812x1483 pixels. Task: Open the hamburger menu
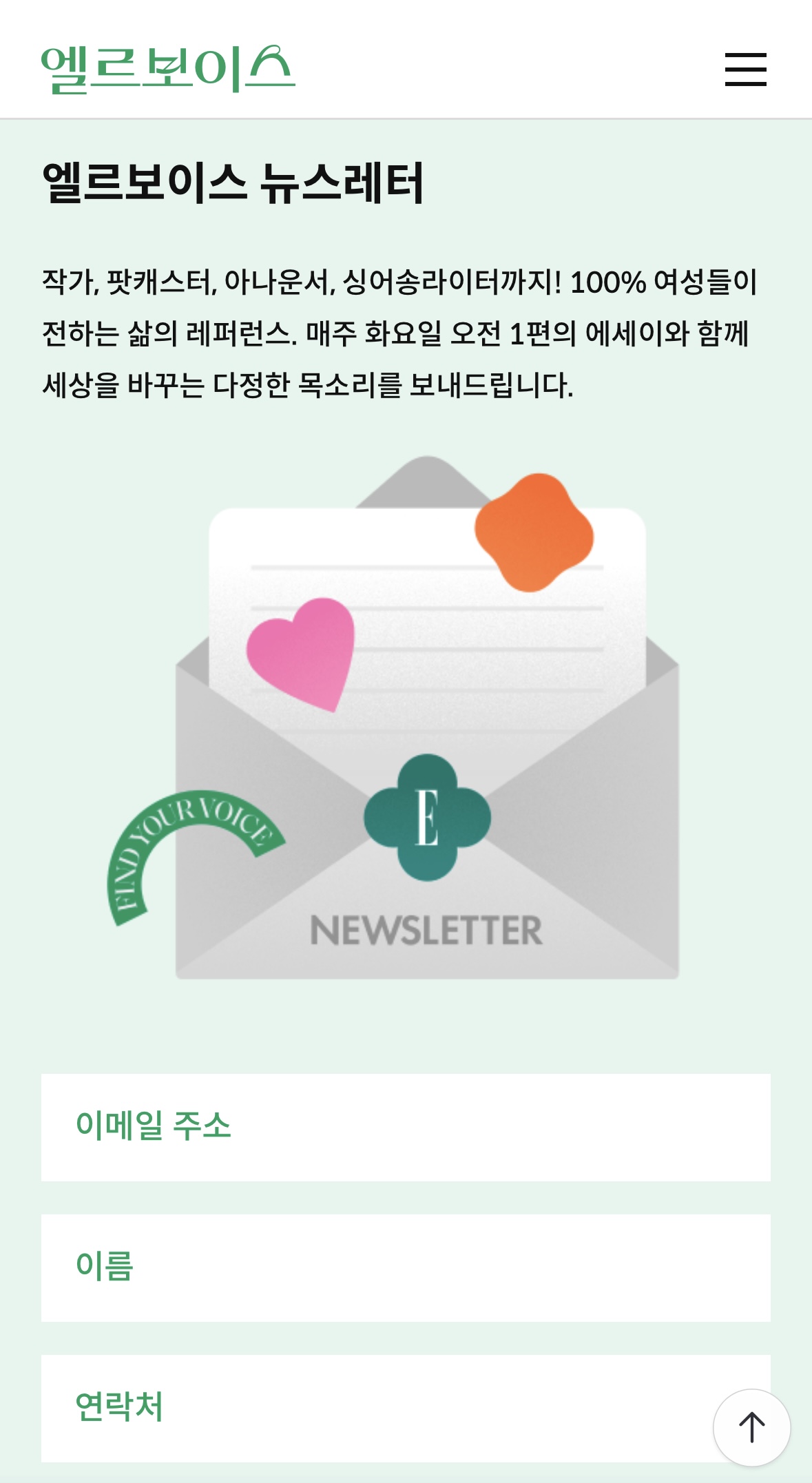click(x=745, y=70)
